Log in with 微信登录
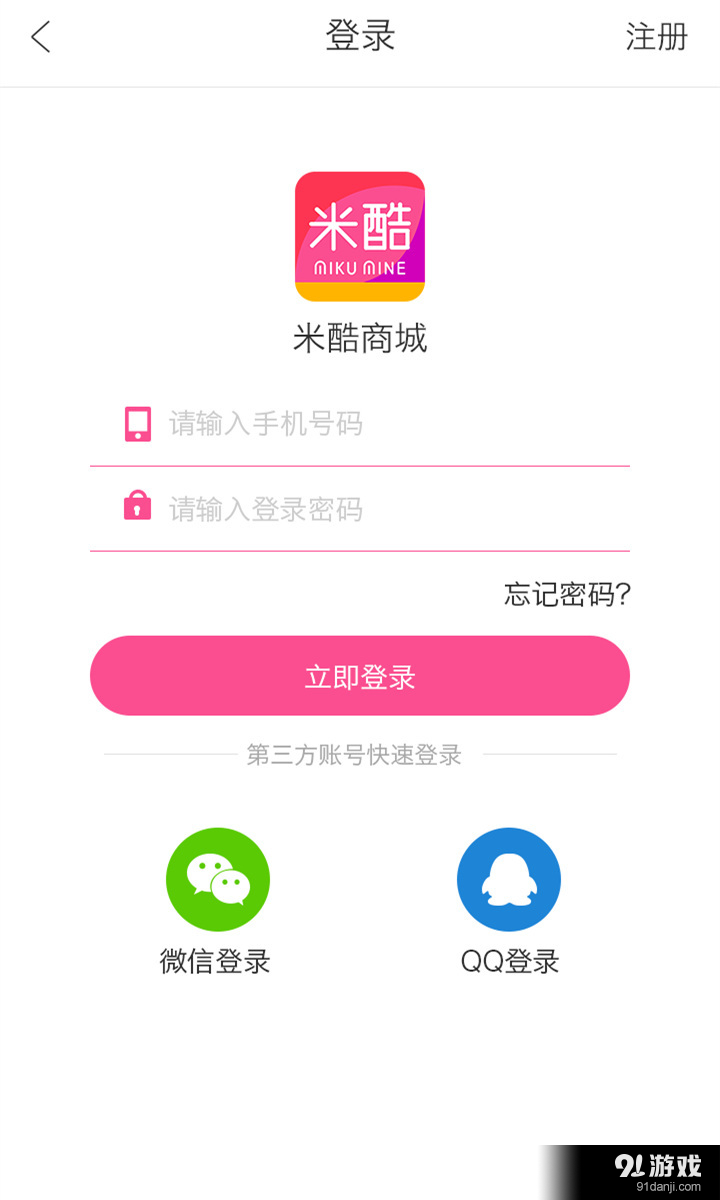Image resolution: width=720 pixels, height=1200 pixels. [x=217, y=901]
